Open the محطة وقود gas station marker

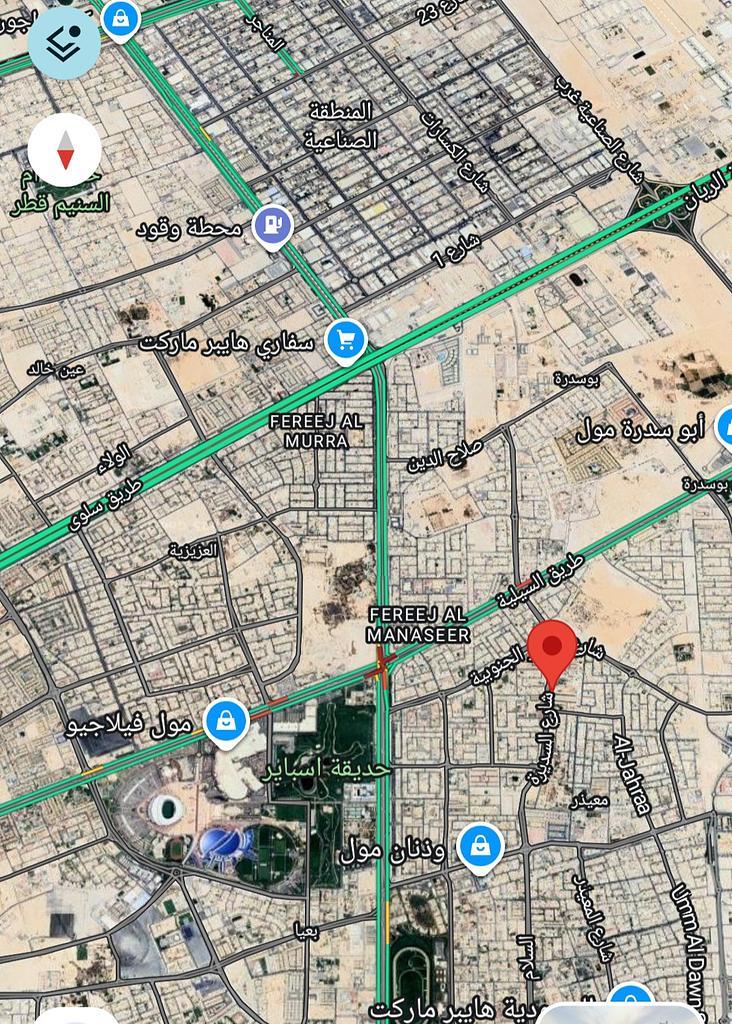point(272,227)
